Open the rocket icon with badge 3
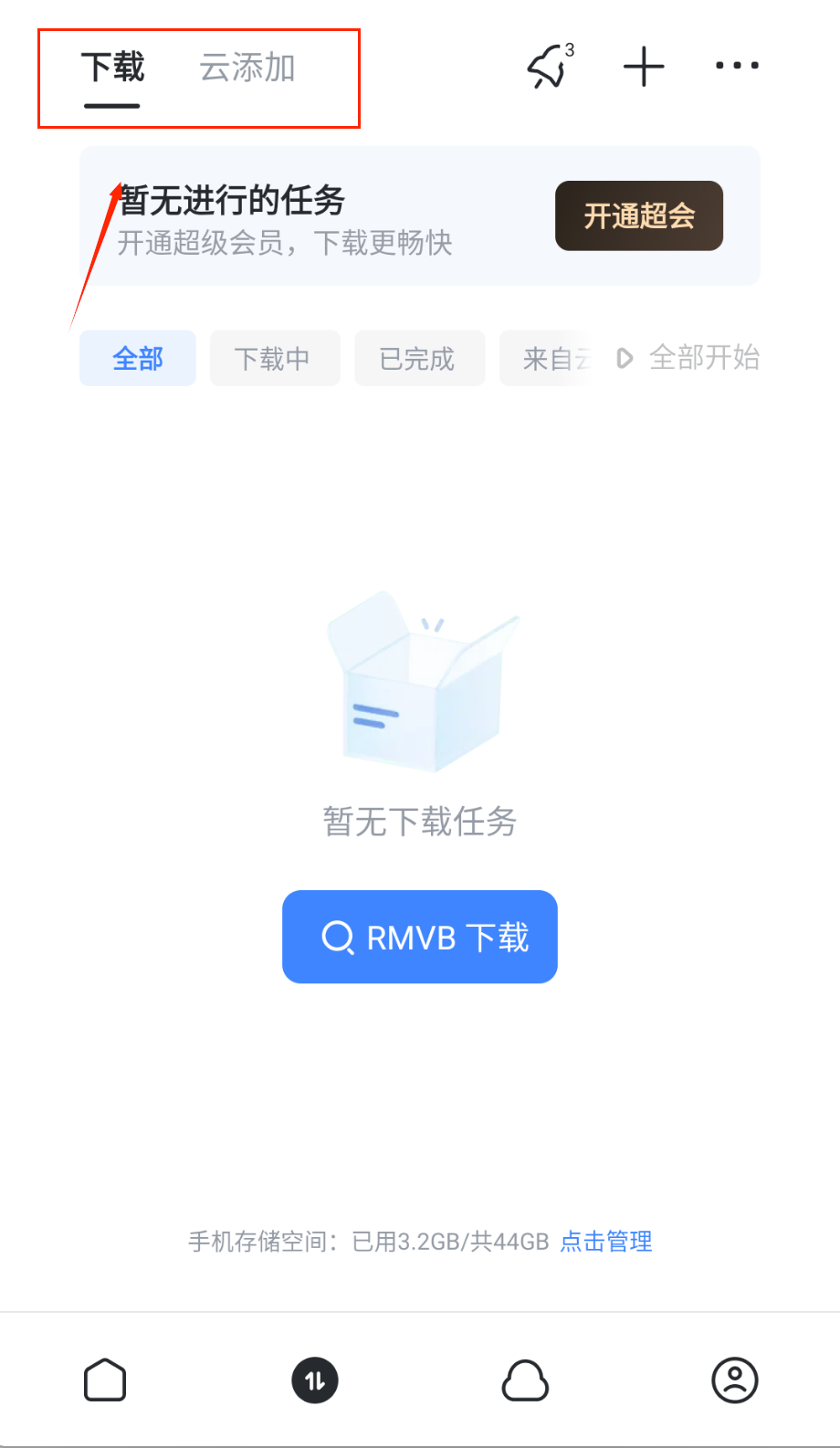The image size is (840, 1448). coord(549,67)
